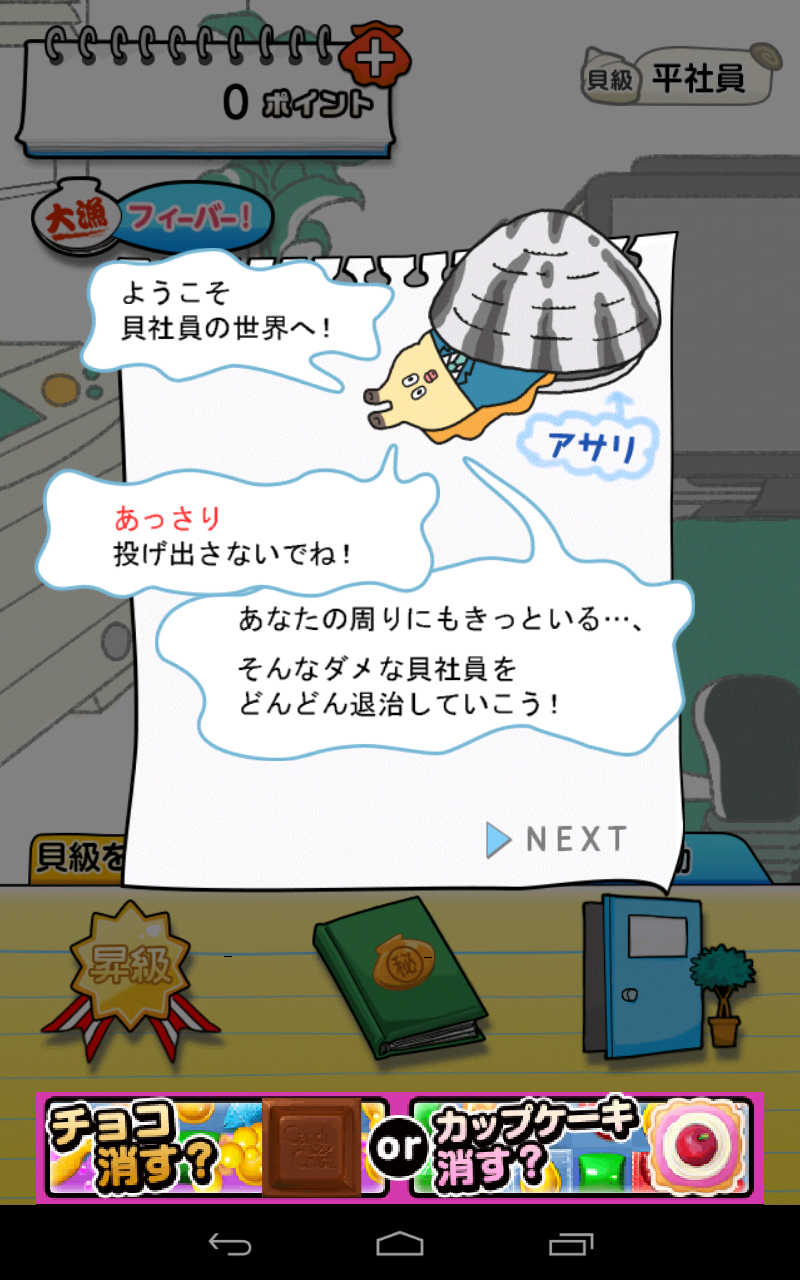Tap the 平社員 rank badge
Screen dimensions: 800x1280
(680, 76)
